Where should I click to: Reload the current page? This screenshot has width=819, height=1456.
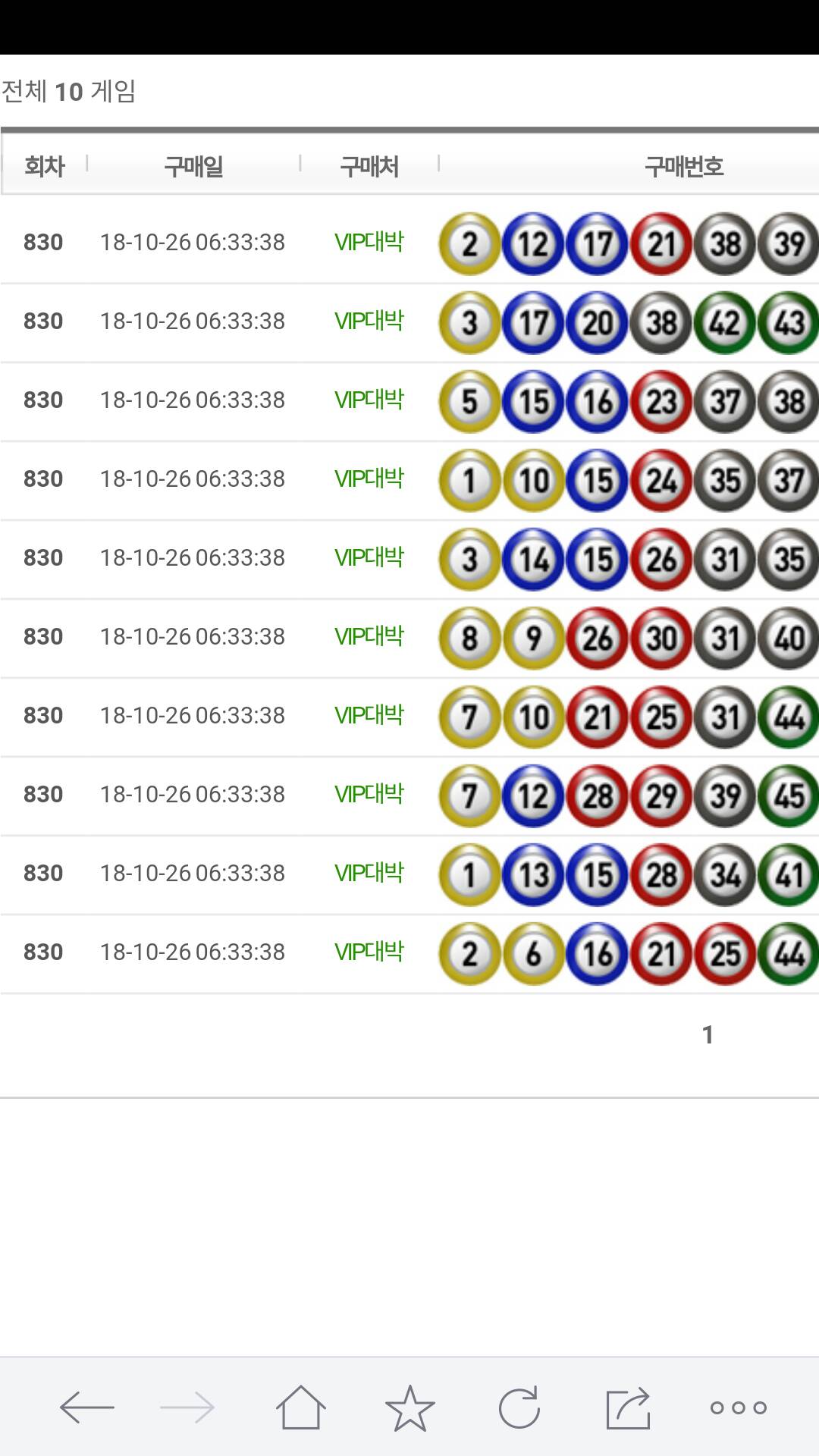(519, 1407)
